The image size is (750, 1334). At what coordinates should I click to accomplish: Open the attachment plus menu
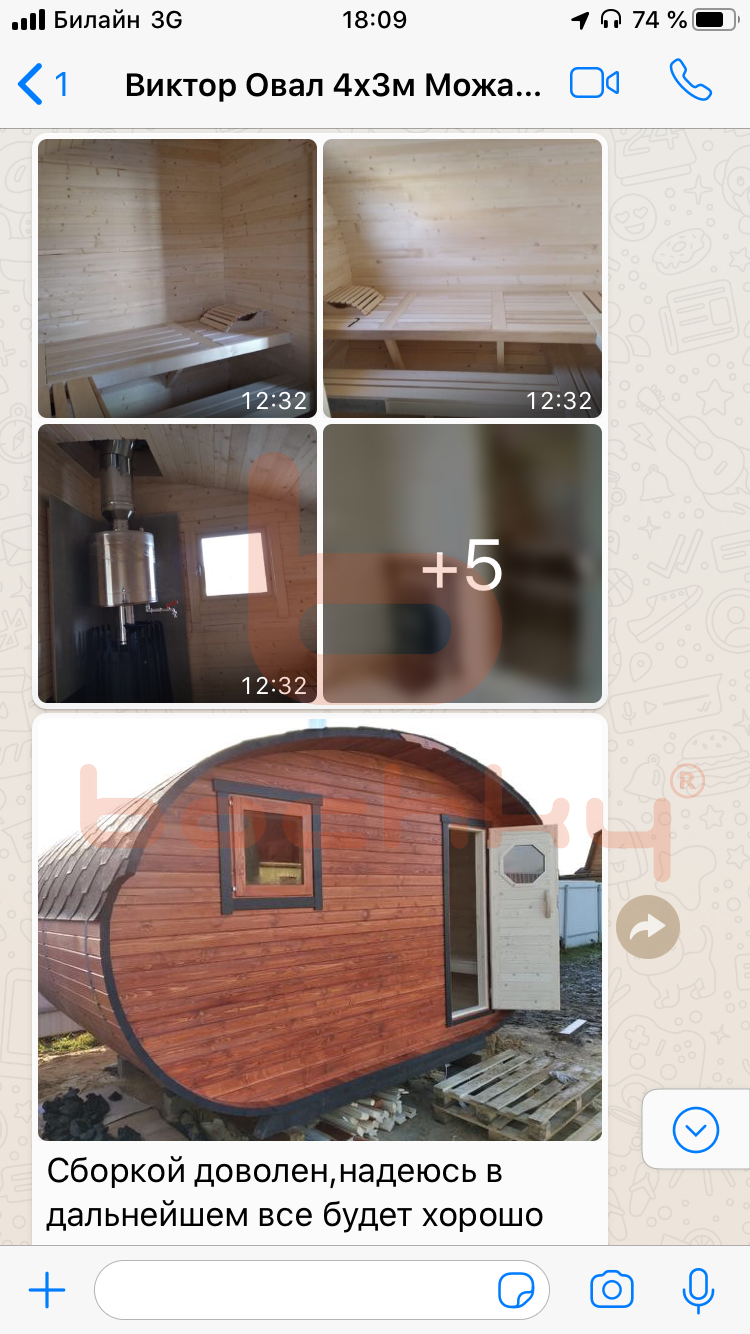click(x=47, y=1290)
